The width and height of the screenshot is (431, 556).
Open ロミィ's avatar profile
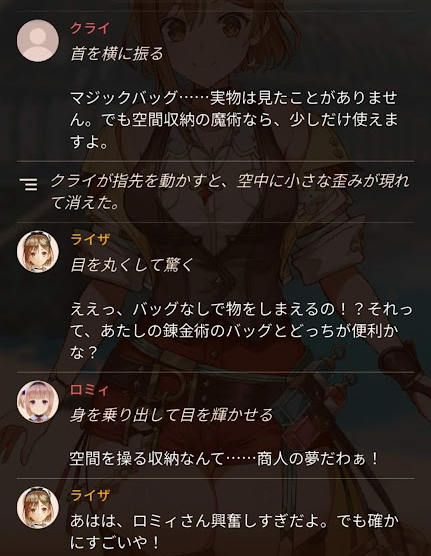click(x=38, y=402)
